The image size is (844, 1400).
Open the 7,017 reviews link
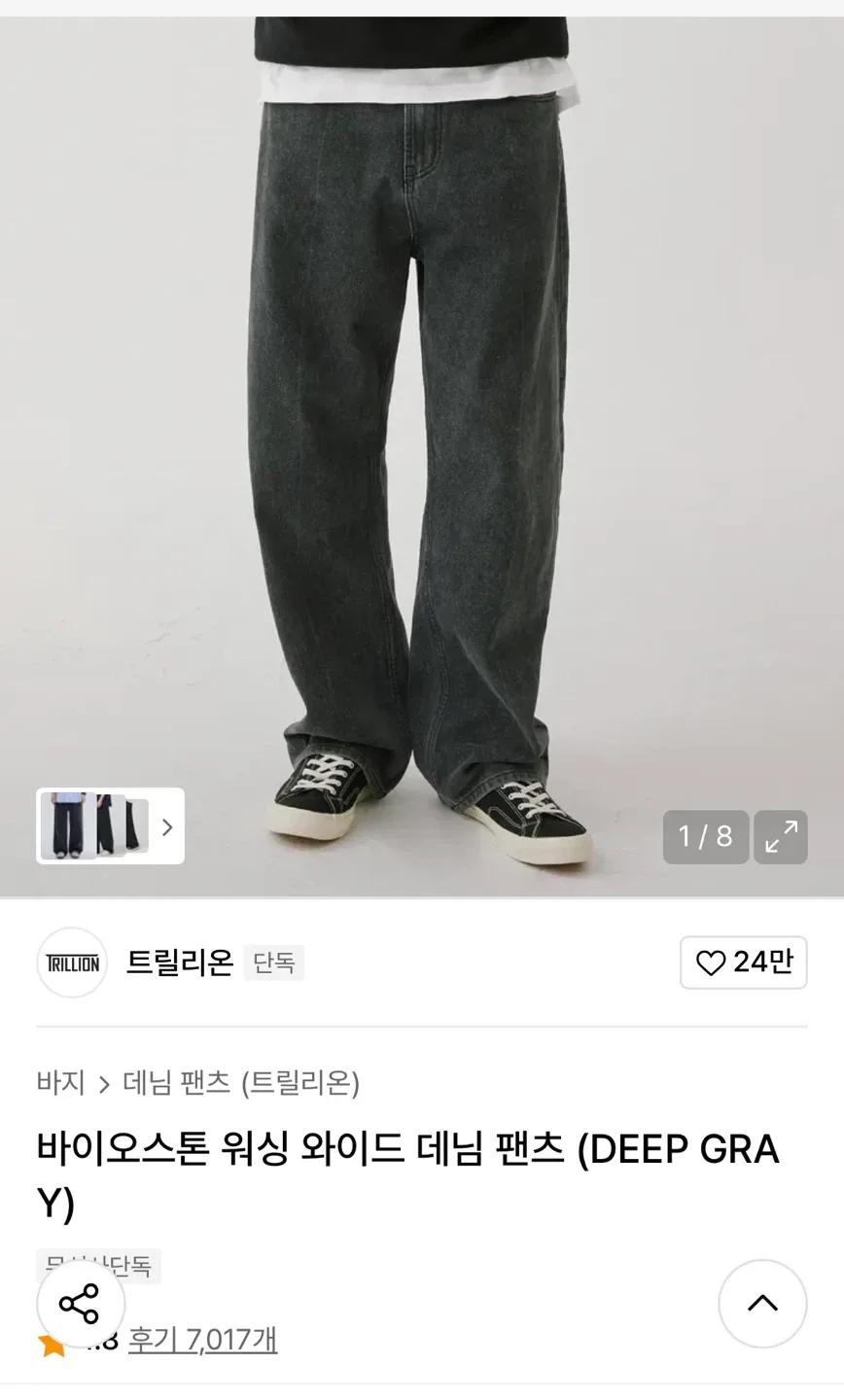[202, 1340]
